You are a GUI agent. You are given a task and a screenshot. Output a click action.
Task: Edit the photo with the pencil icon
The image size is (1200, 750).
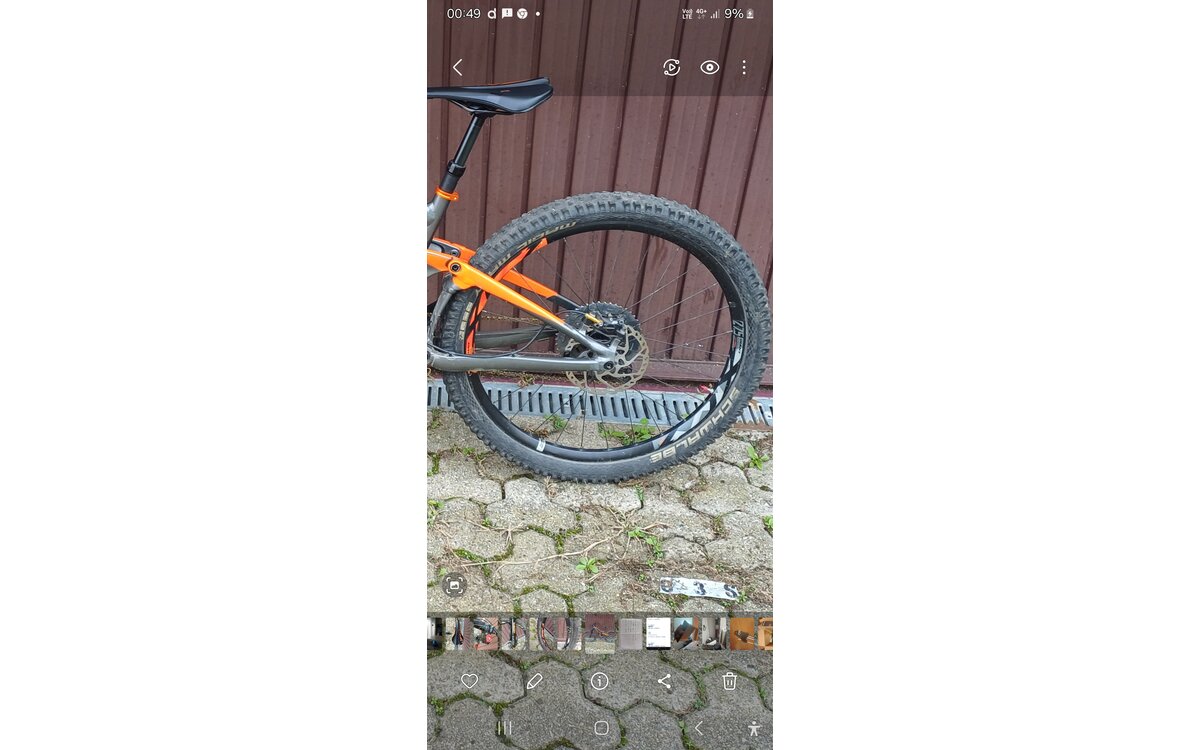coord(534,681)
